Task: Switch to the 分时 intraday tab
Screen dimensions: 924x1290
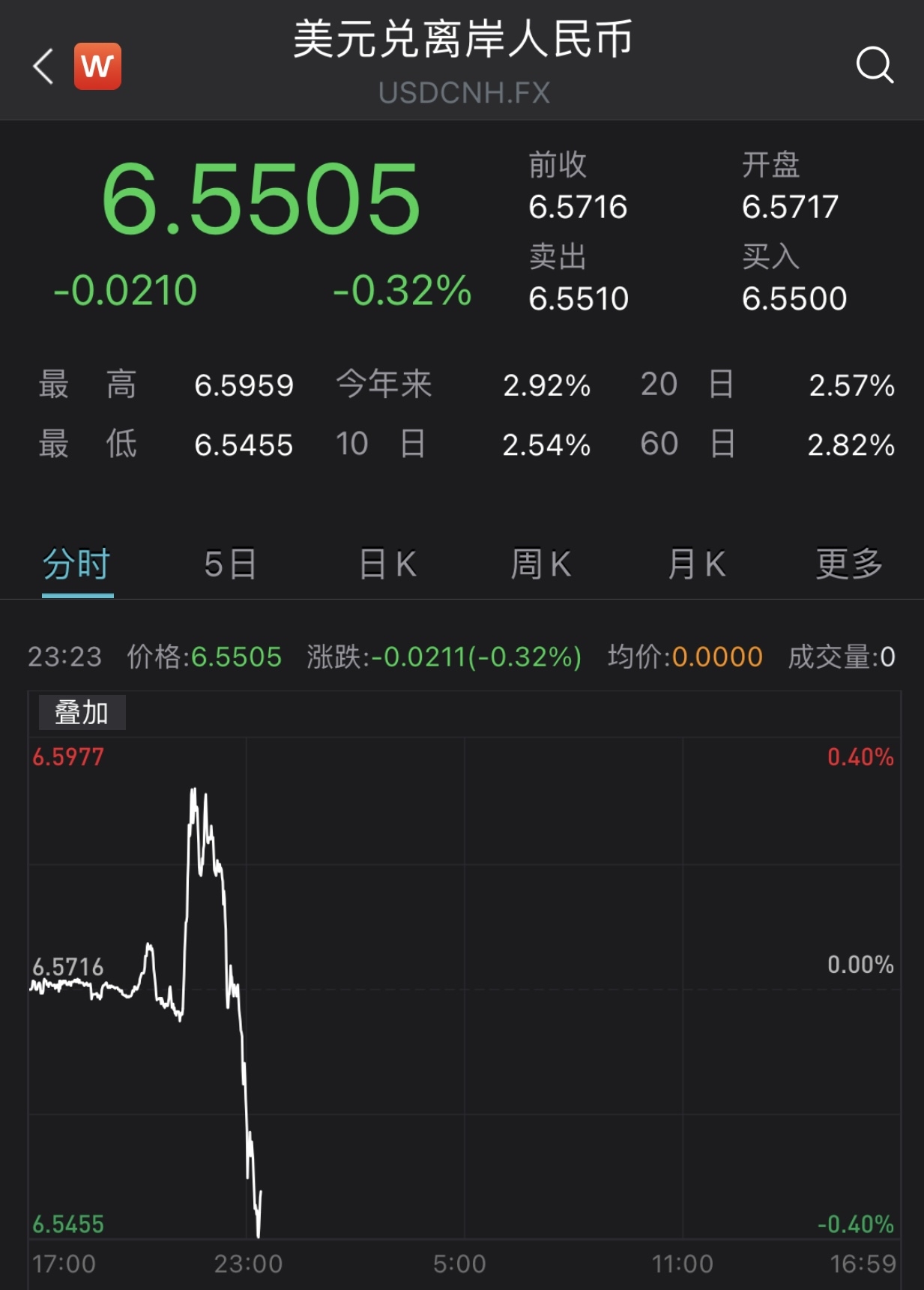Action: [77, 564]
